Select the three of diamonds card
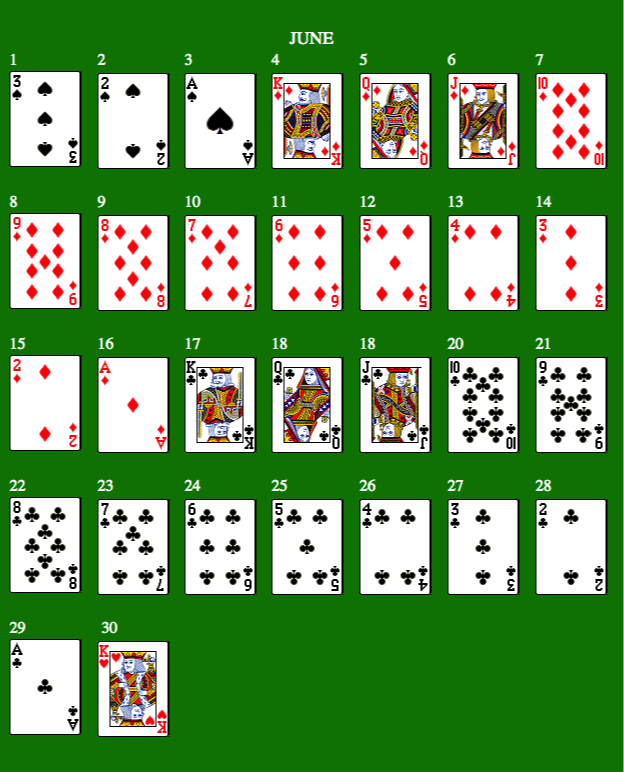Viewport: 624px width, 772px height. point(571,261)
